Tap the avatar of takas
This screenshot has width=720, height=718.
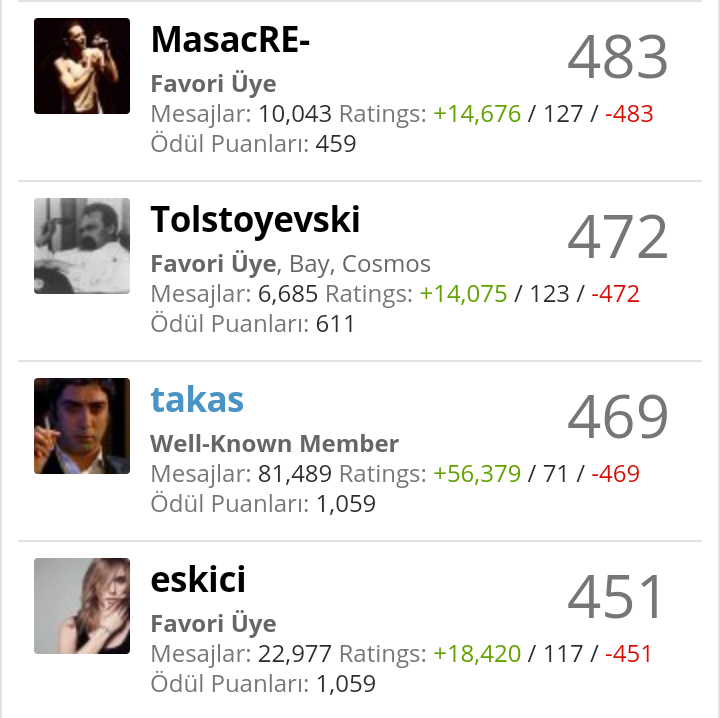(82, 426)
